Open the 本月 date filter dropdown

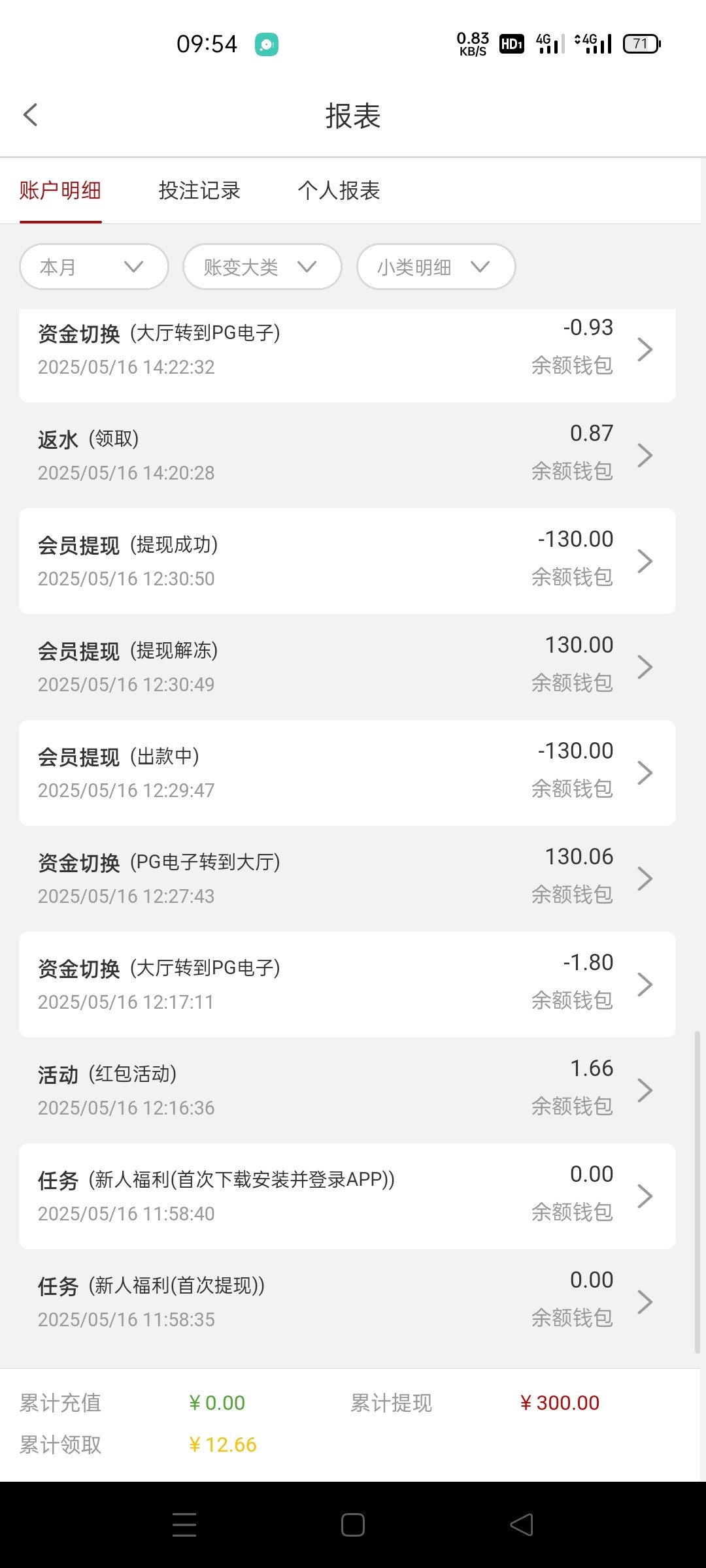(x=94, y=267)
